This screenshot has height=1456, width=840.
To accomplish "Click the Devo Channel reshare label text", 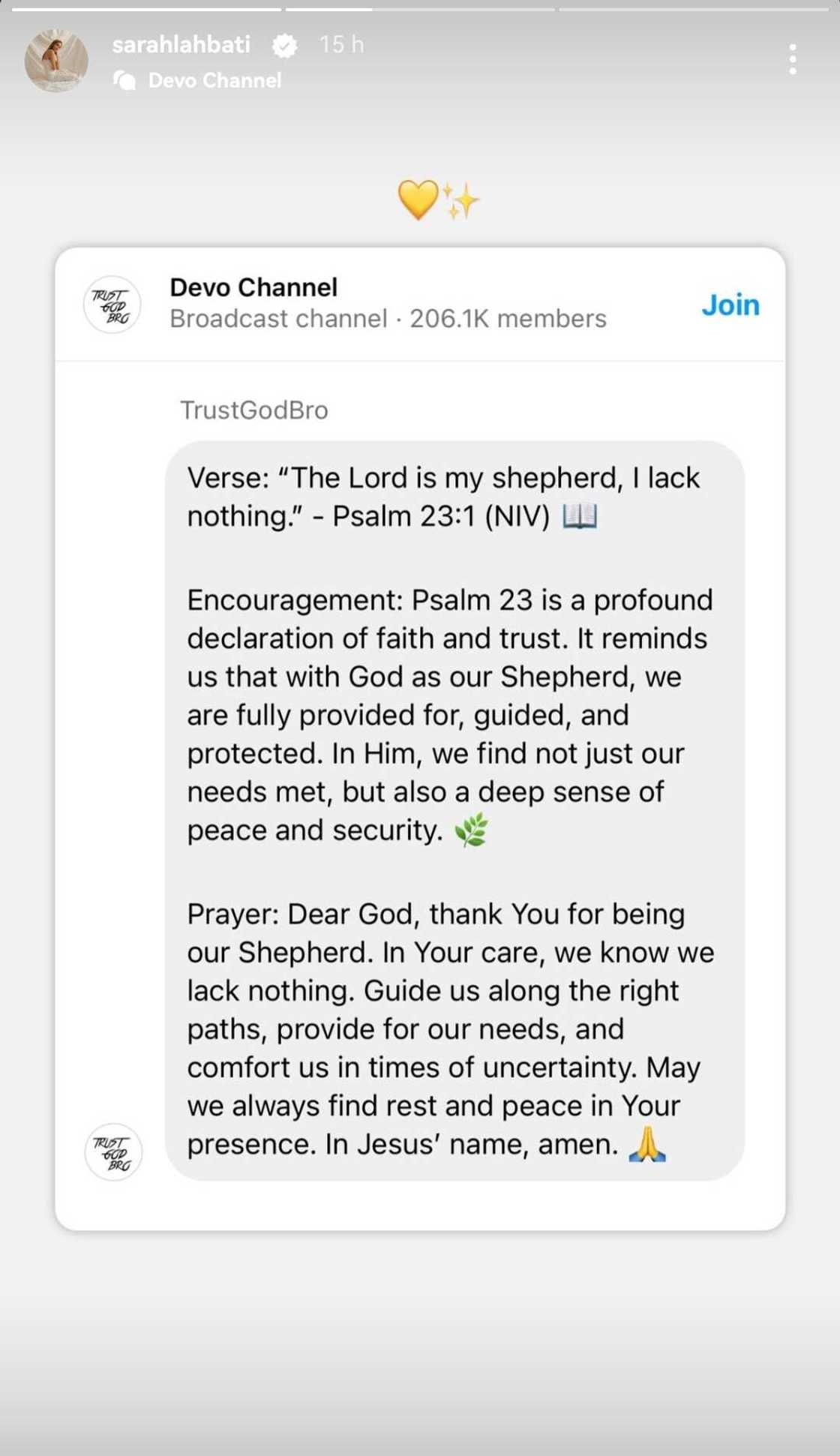I will point(215,79).
